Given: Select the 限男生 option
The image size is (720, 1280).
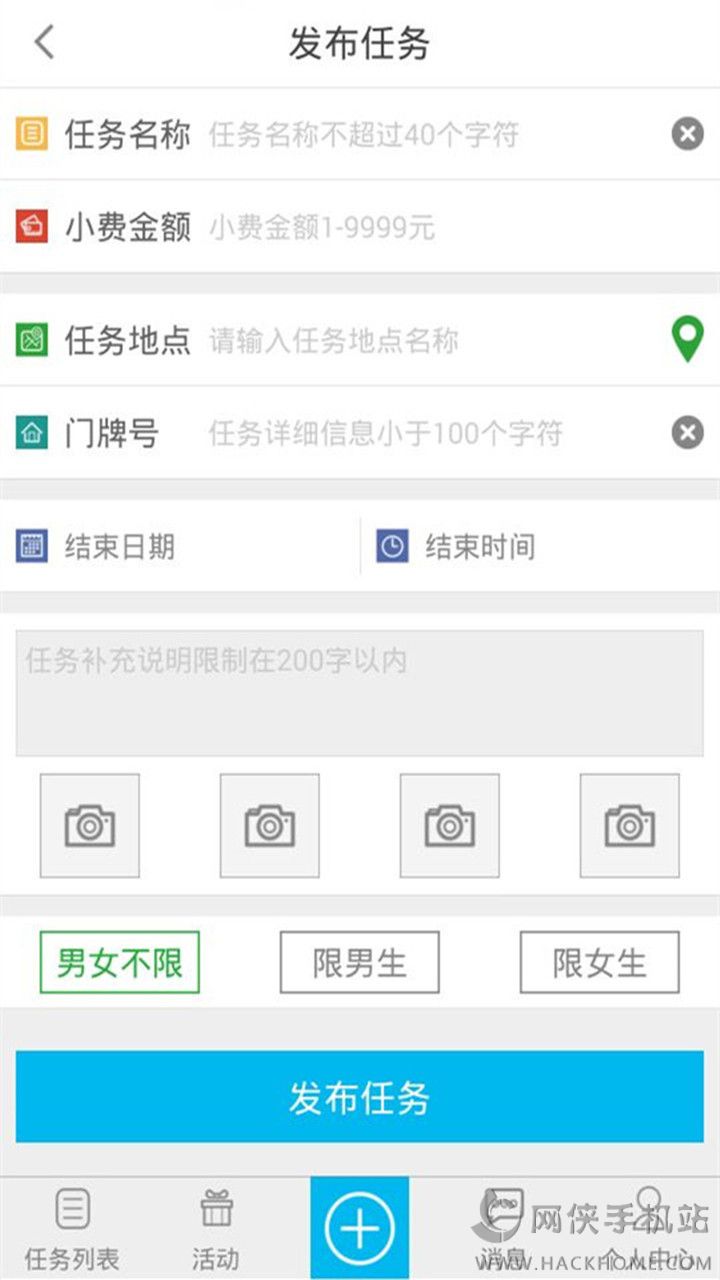Looking at the screenshot, I should point(359,963).
